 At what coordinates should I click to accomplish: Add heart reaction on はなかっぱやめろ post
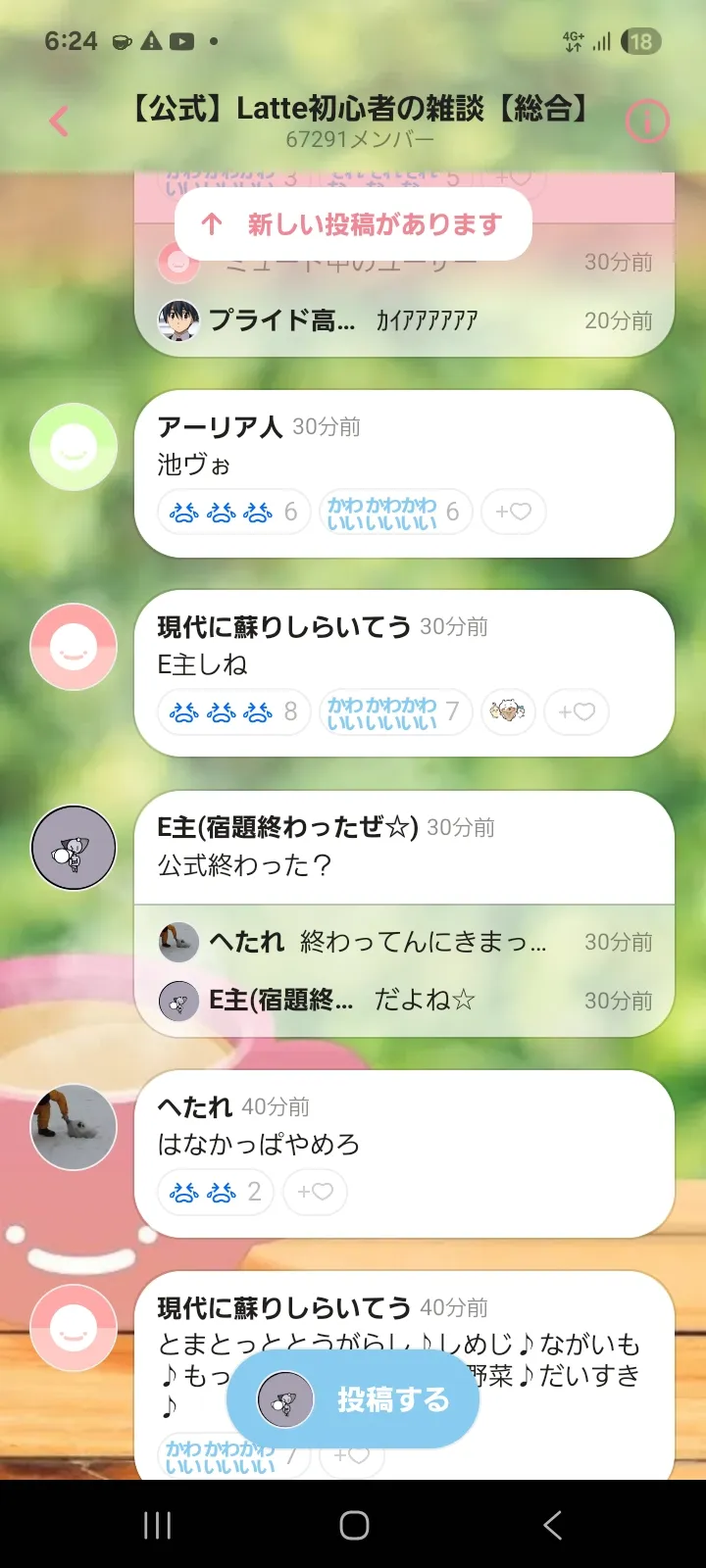(x=315, y=1192)
